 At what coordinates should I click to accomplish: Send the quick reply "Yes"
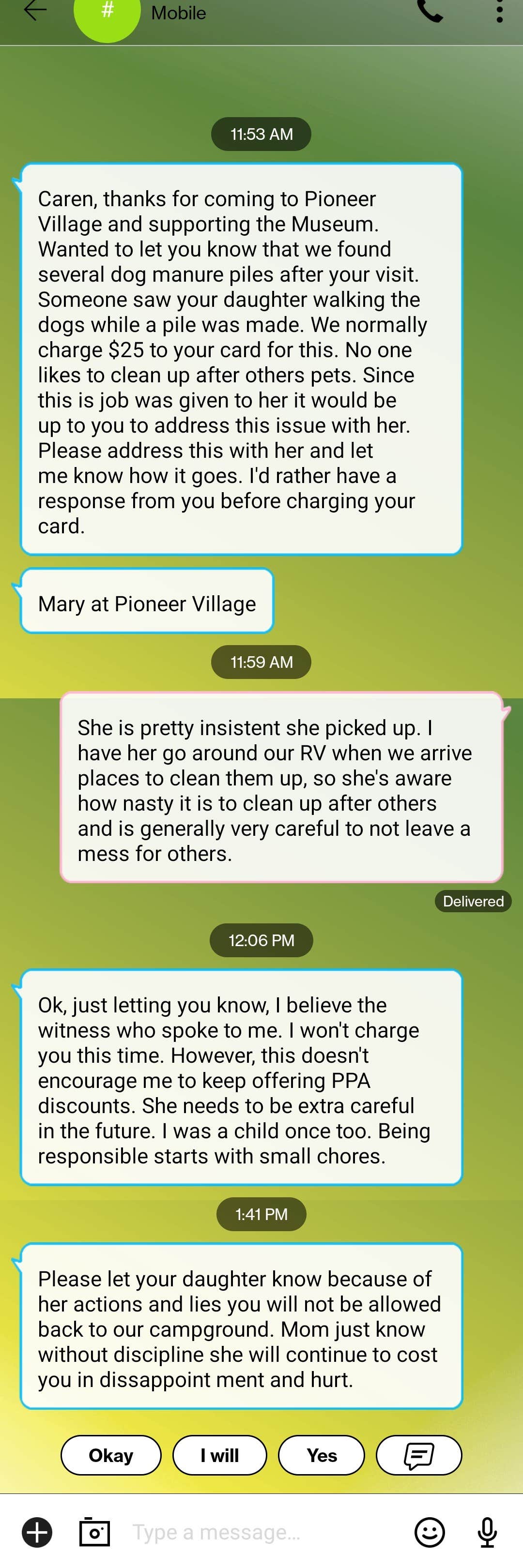coord(322,1455)
